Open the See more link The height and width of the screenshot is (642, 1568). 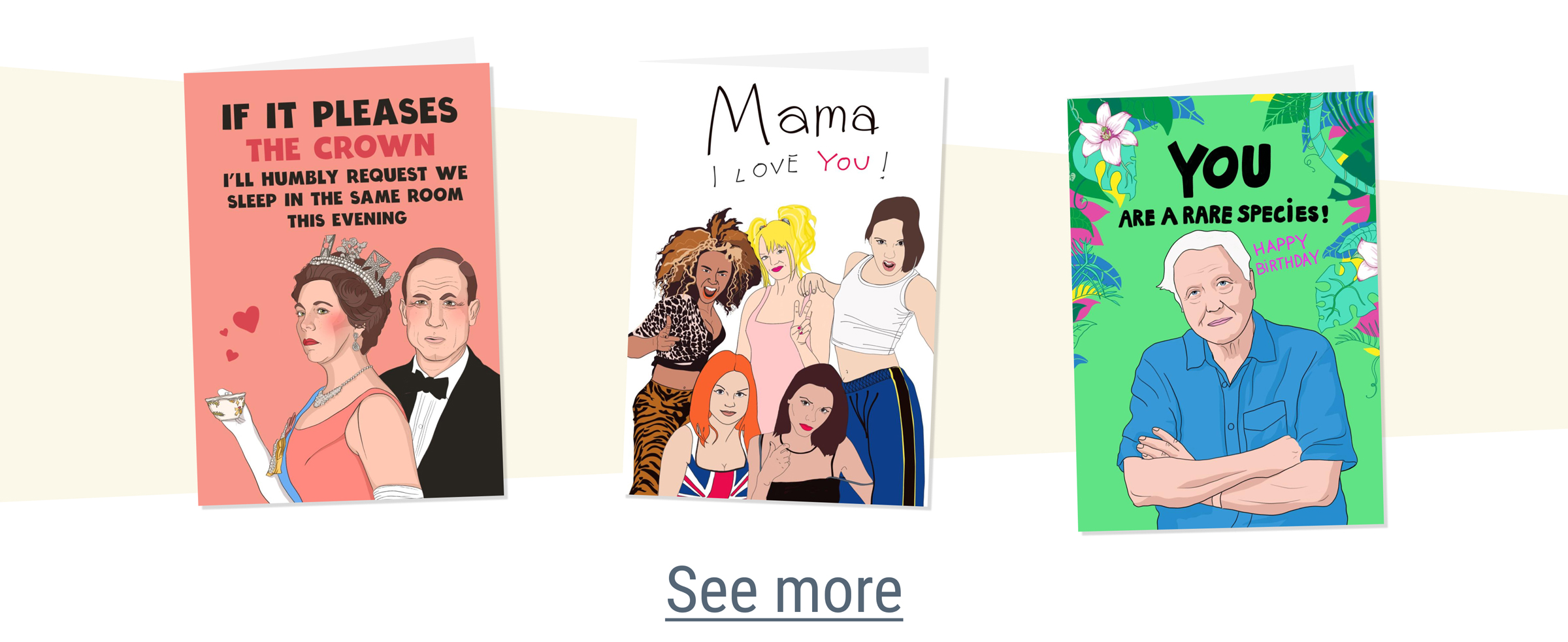pos(784,590)
